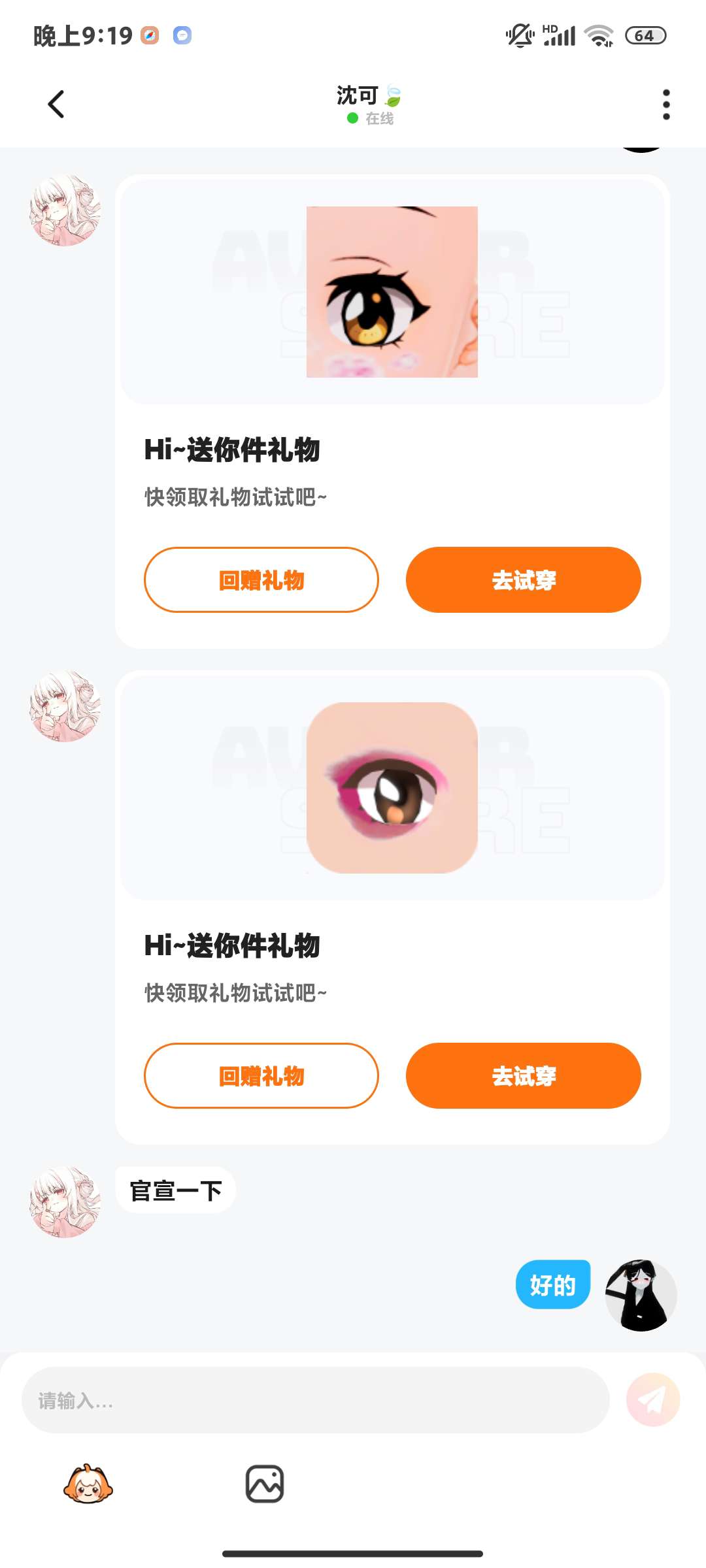Screen dimensions: 706x1568
Task: View 沈可's avatar next to 官宣一下
Action: 65,1202
